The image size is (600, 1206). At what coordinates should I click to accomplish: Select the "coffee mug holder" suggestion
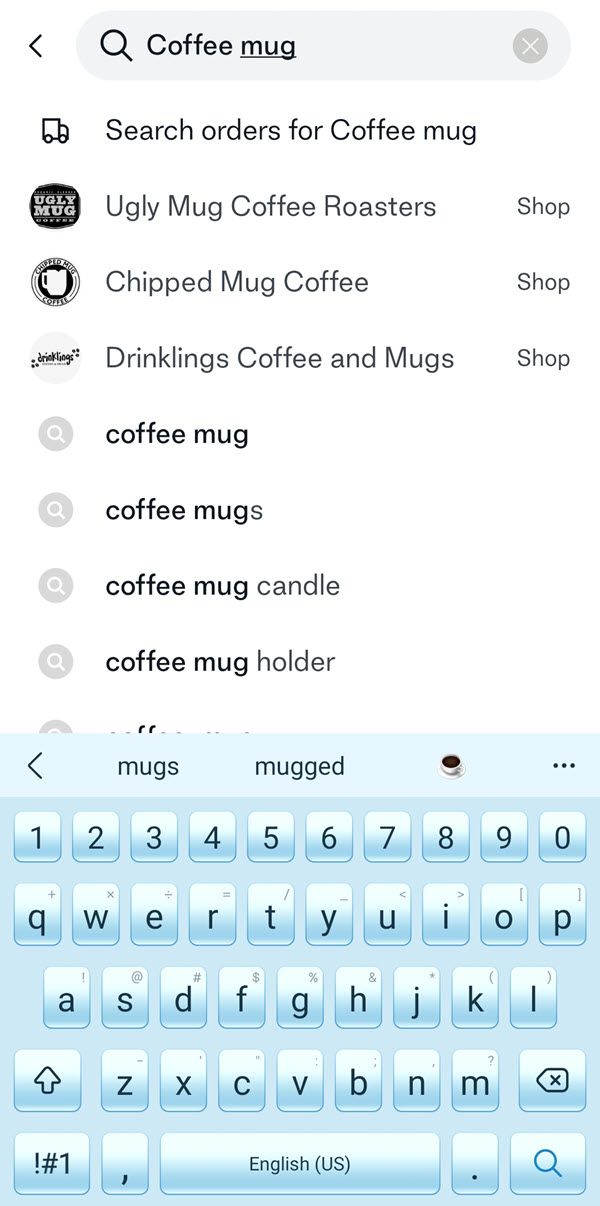[x=220, y=662]
